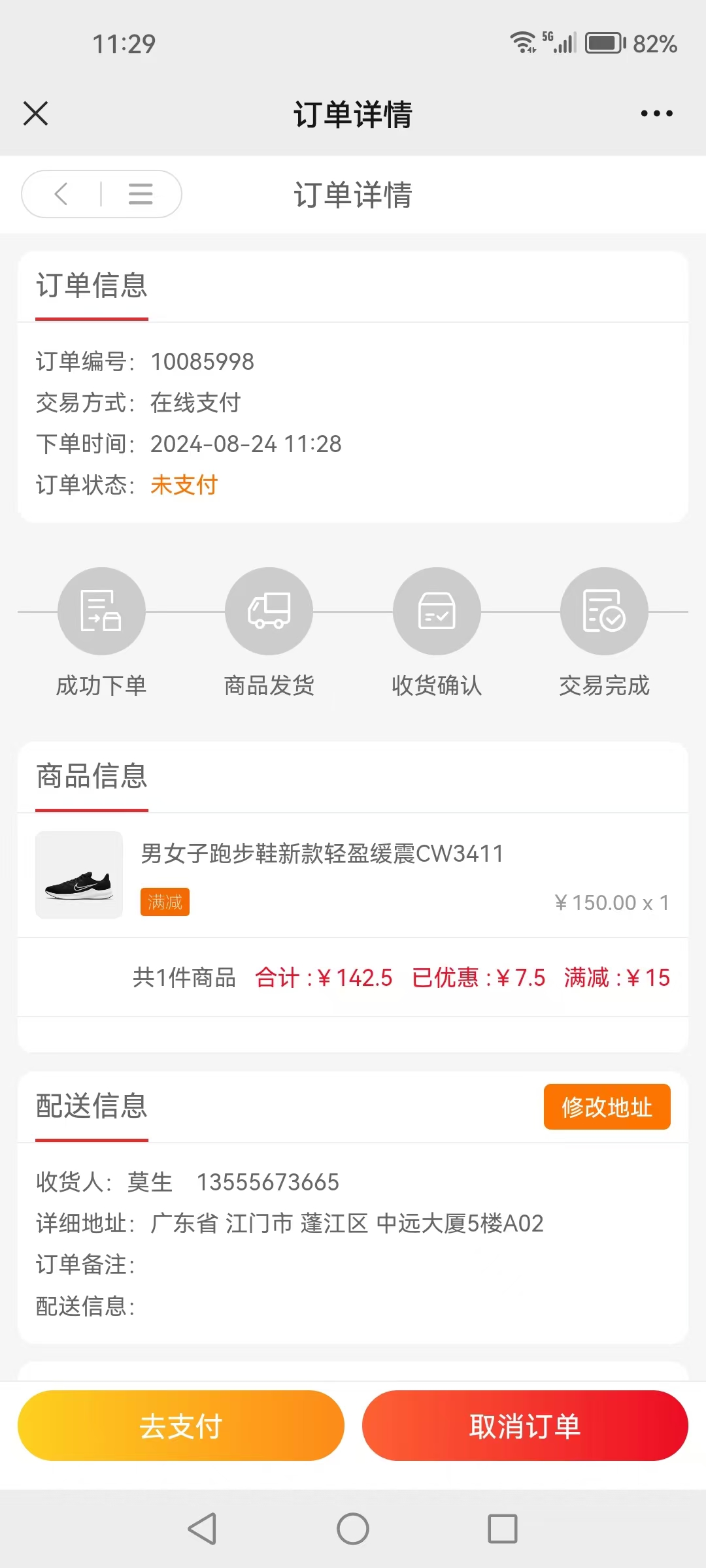This screenshot has width=706, height=1568.
Task: Go back using the in-page back arrow
Action: click(x=61, y=194)
